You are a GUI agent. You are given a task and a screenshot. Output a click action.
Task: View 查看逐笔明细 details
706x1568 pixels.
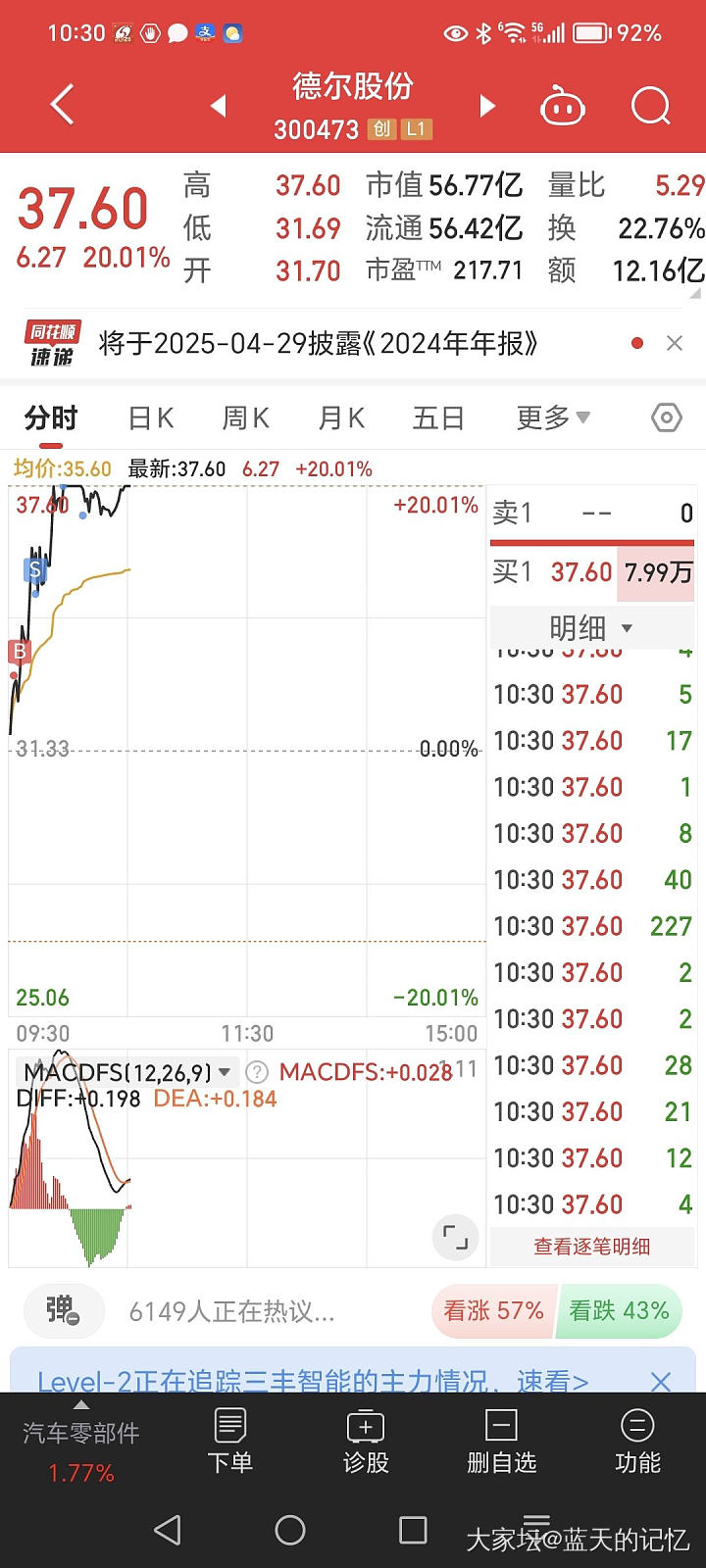[591, 1247]
